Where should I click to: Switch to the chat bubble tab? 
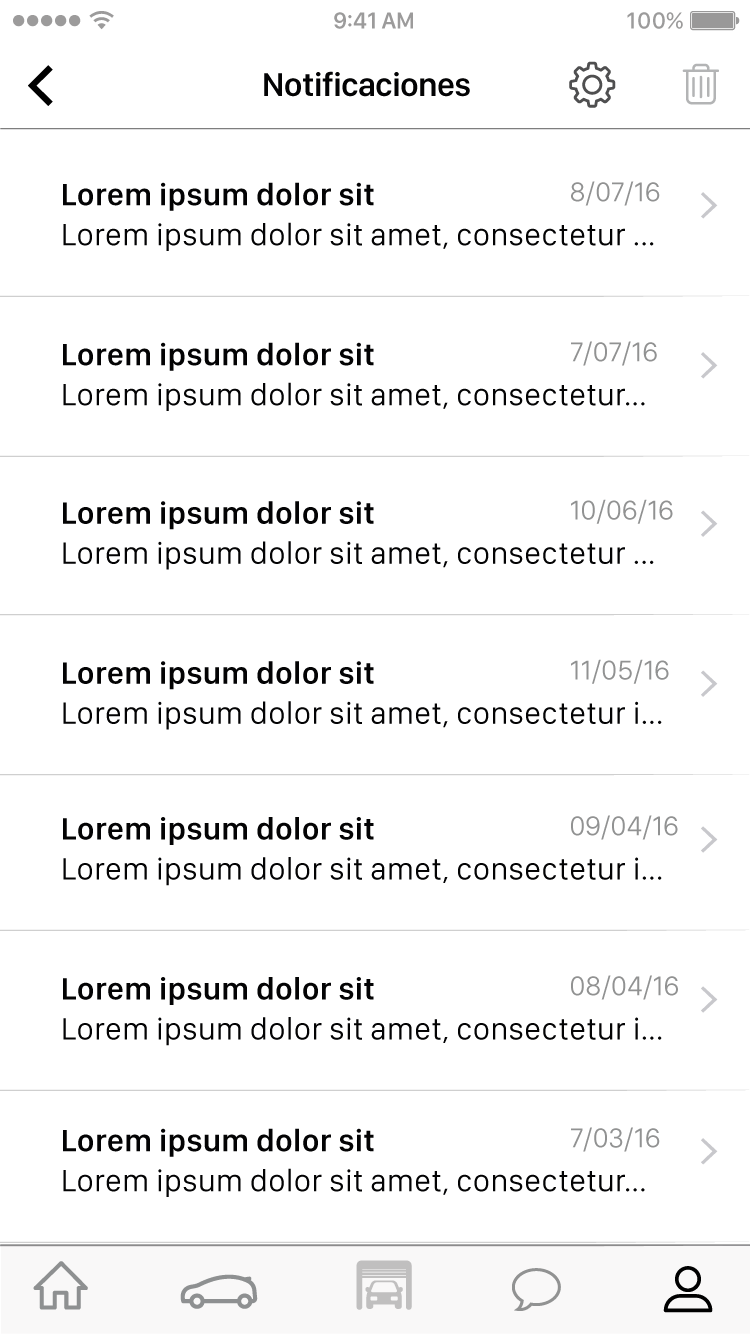coord(536,1289)
